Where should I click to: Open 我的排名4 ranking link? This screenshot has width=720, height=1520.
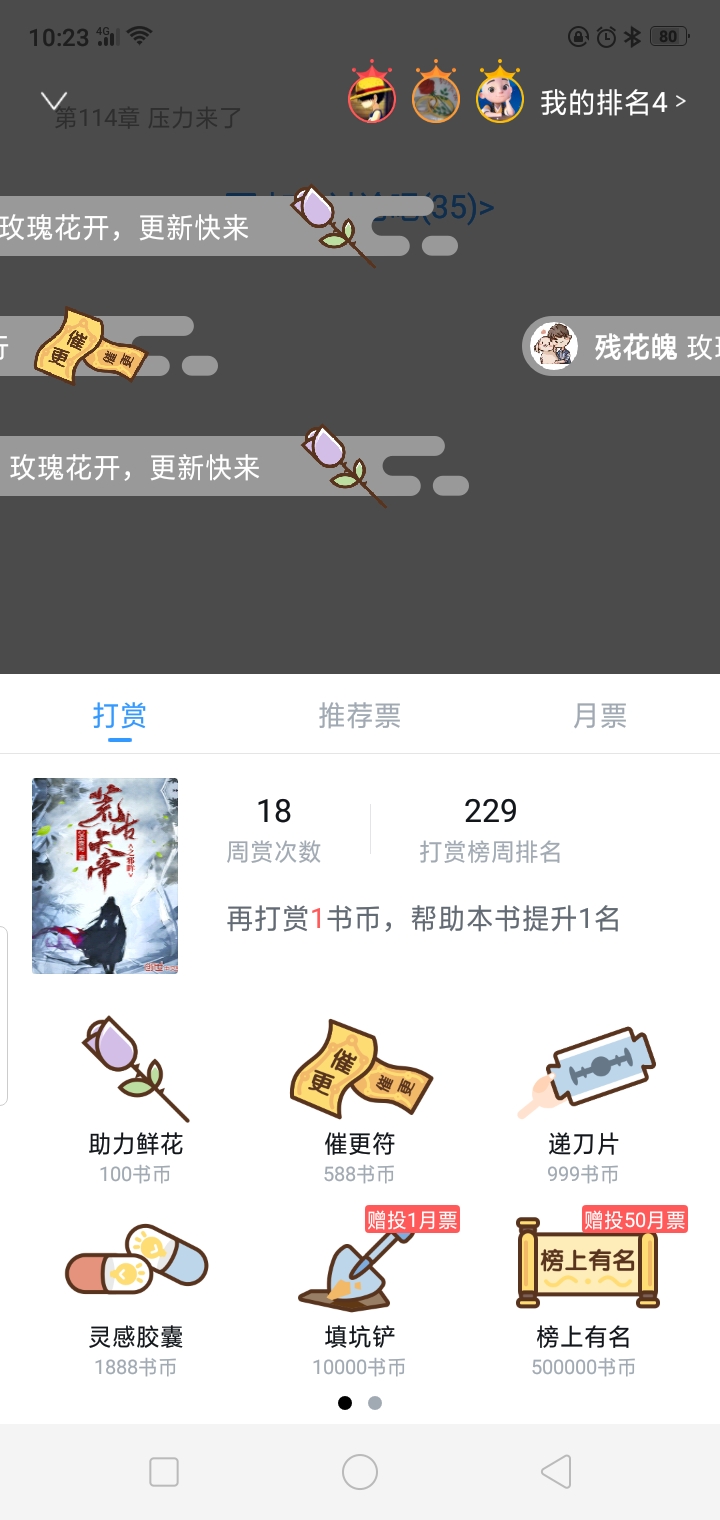point(613,102)
